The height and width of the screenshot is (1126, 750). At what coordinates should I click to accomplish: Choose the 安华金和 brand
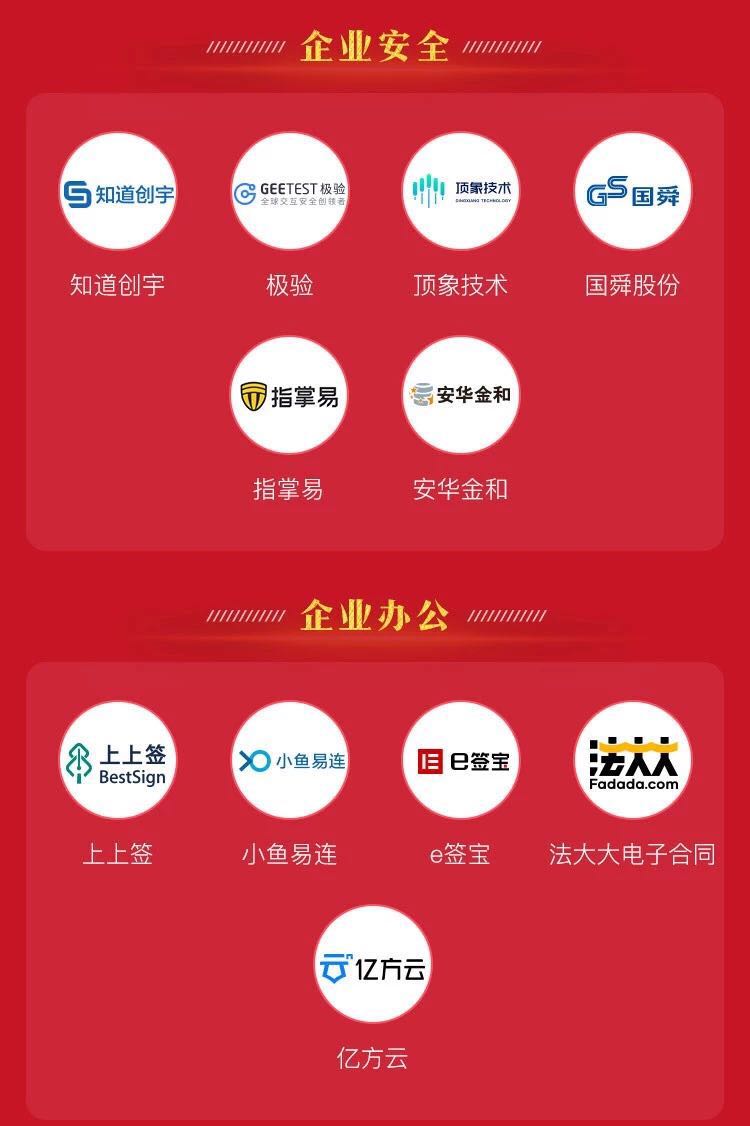click(461, 396)
